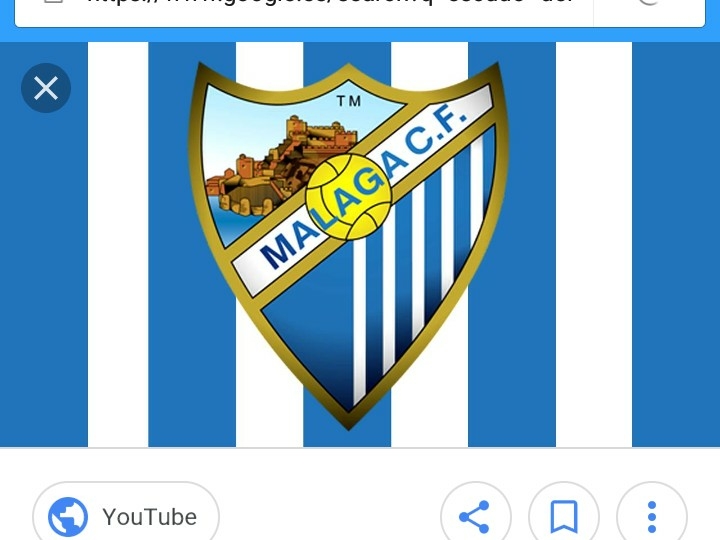Image resolution: width=720 pixels, height=540 pixels.
Task: Open the YouTube source link
Action: click(x=126, y=516)
